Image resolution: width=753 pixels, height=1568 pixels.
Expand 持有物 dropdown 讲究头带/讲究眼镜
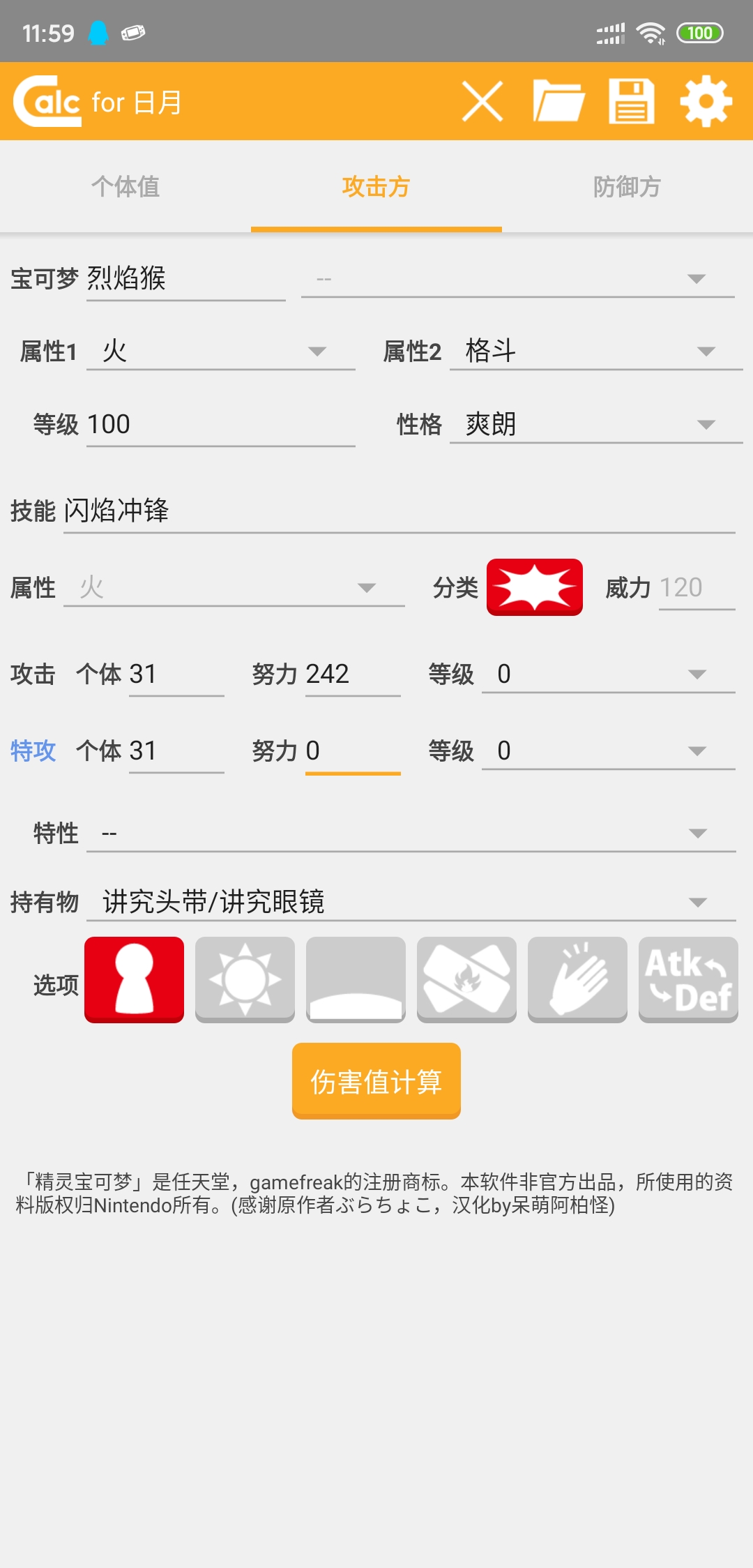point(411,902)
